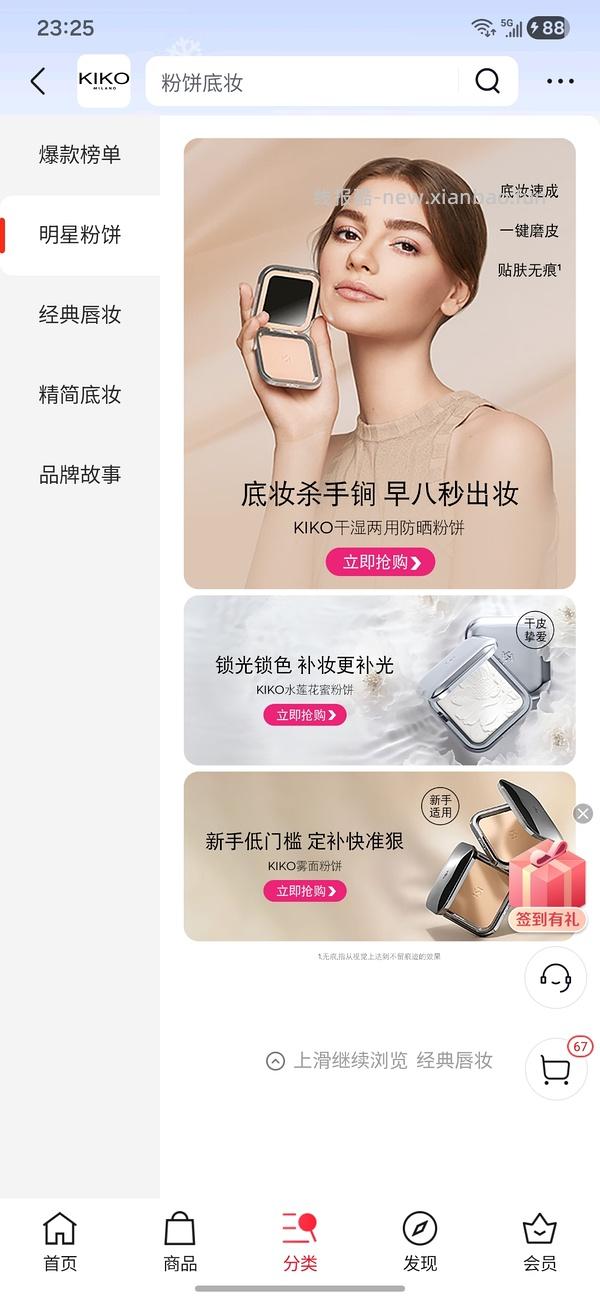Screen dimensions: 600x1300
Task: Open the 水莲花蜜粉饼 banner
Action: click(x=379, y=680)
